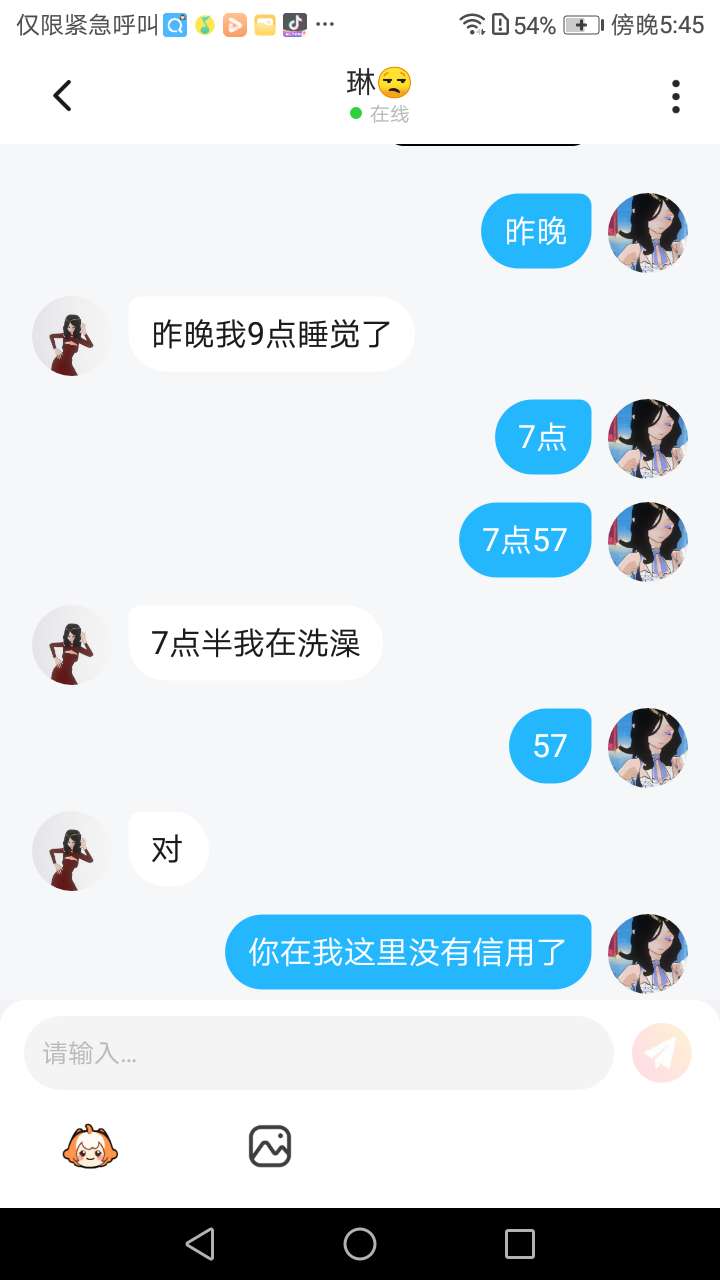This screenshot has width=720, height=1280.
Task: Tap the system home button
Action: click(x=360, y=1244)
